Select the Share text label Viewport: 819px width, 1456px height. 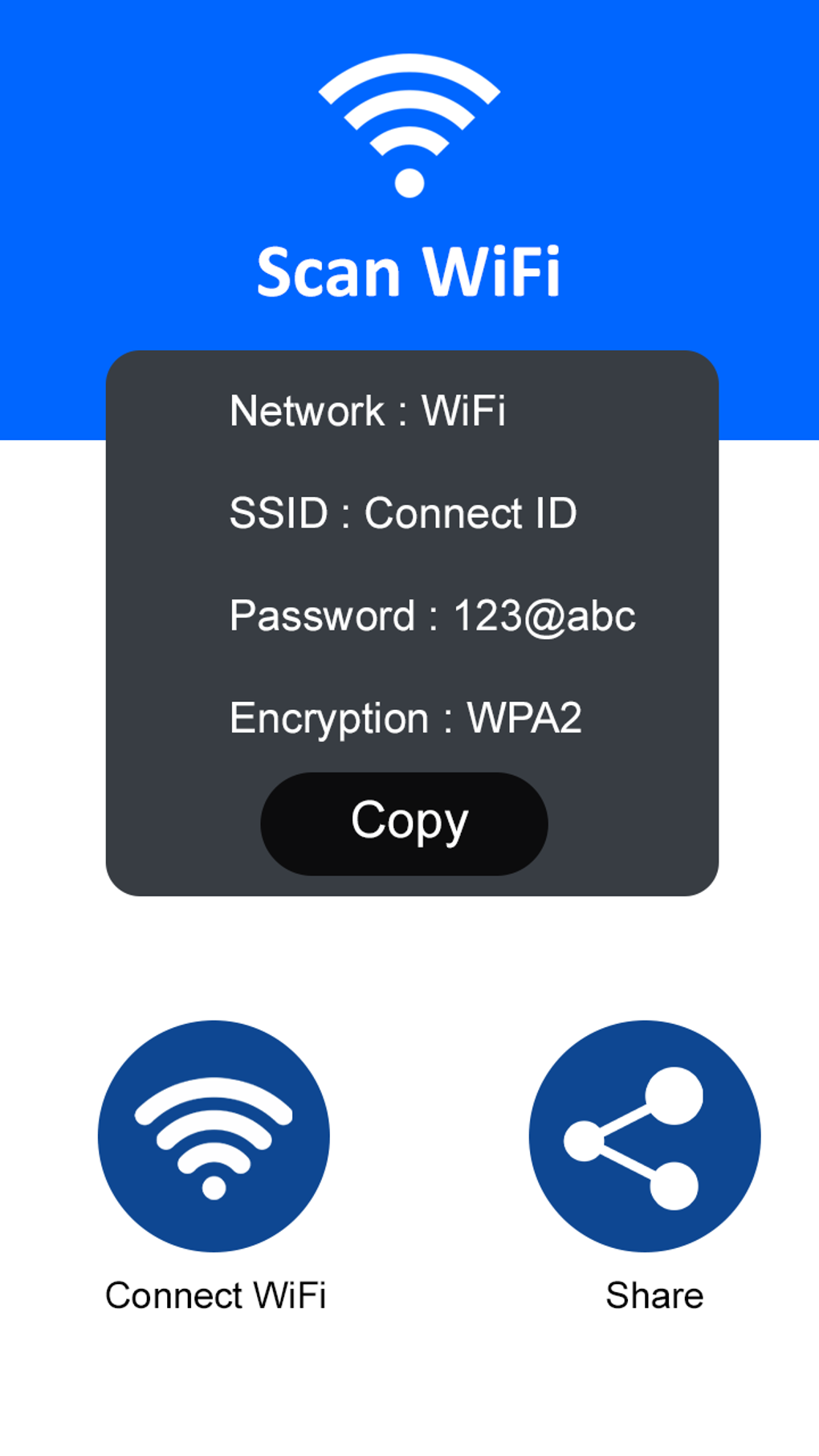point(654,1293)
